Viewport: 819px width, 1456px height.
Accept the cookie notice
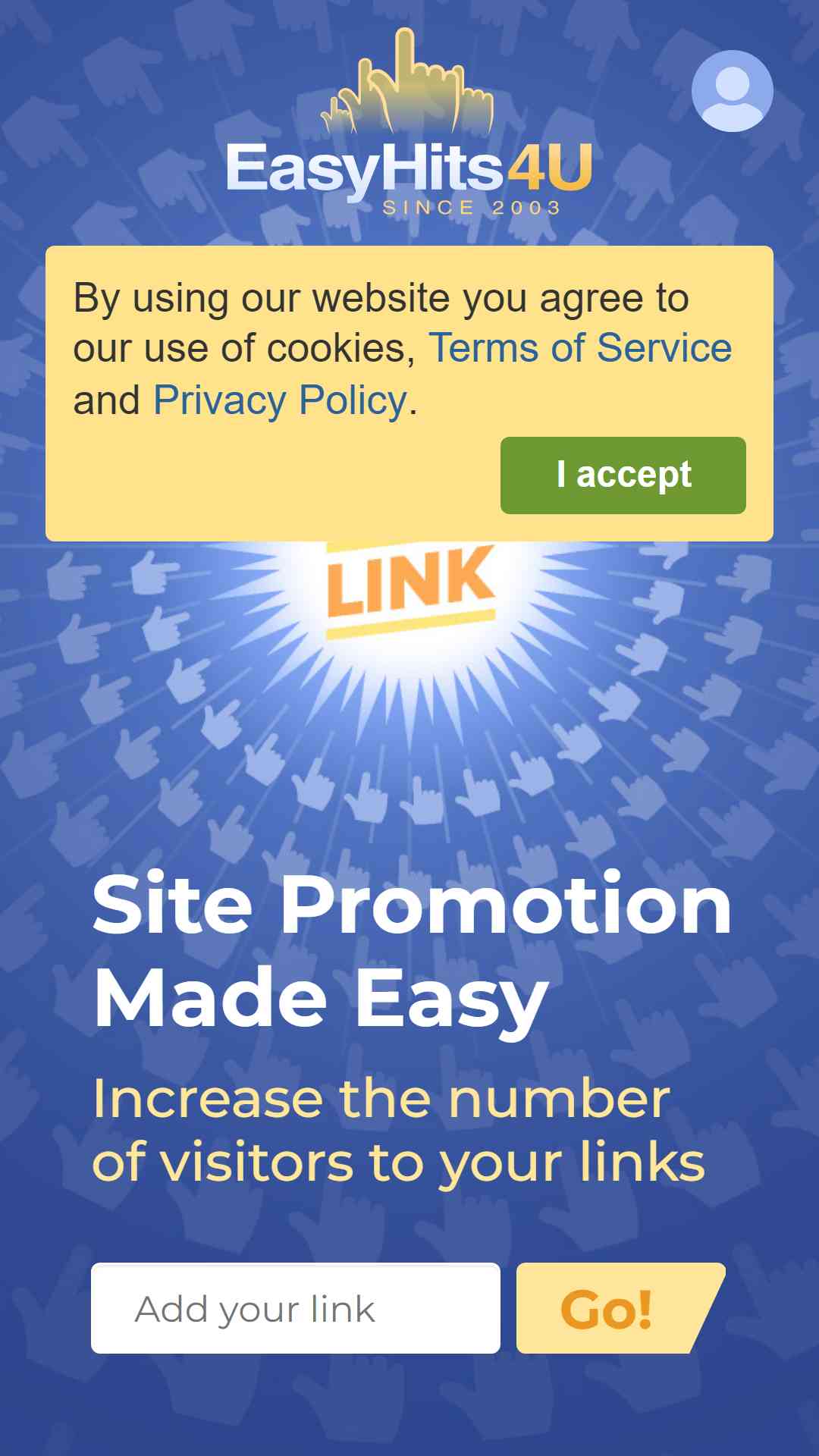click(x=623, y=475)
